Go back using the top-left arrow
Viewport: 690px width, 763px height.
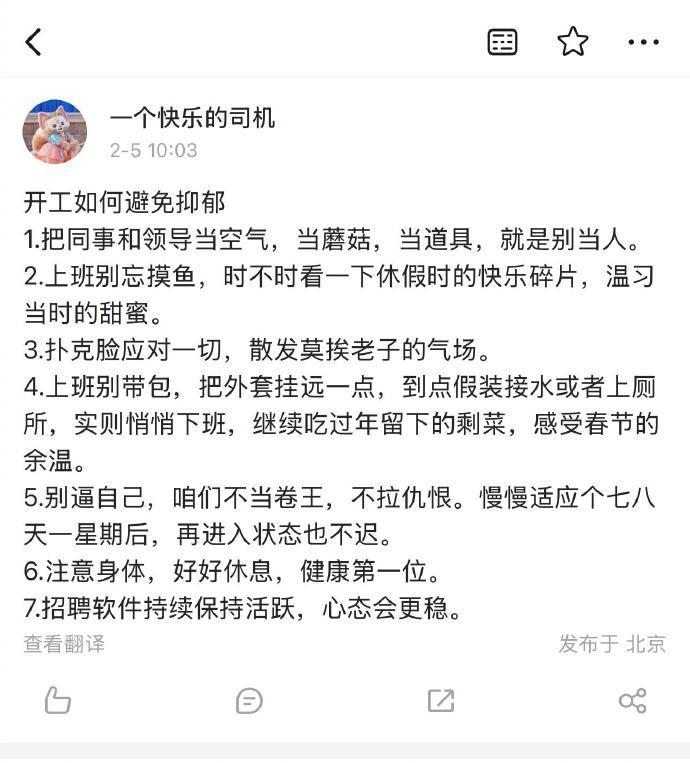click(x=33, y=42)
